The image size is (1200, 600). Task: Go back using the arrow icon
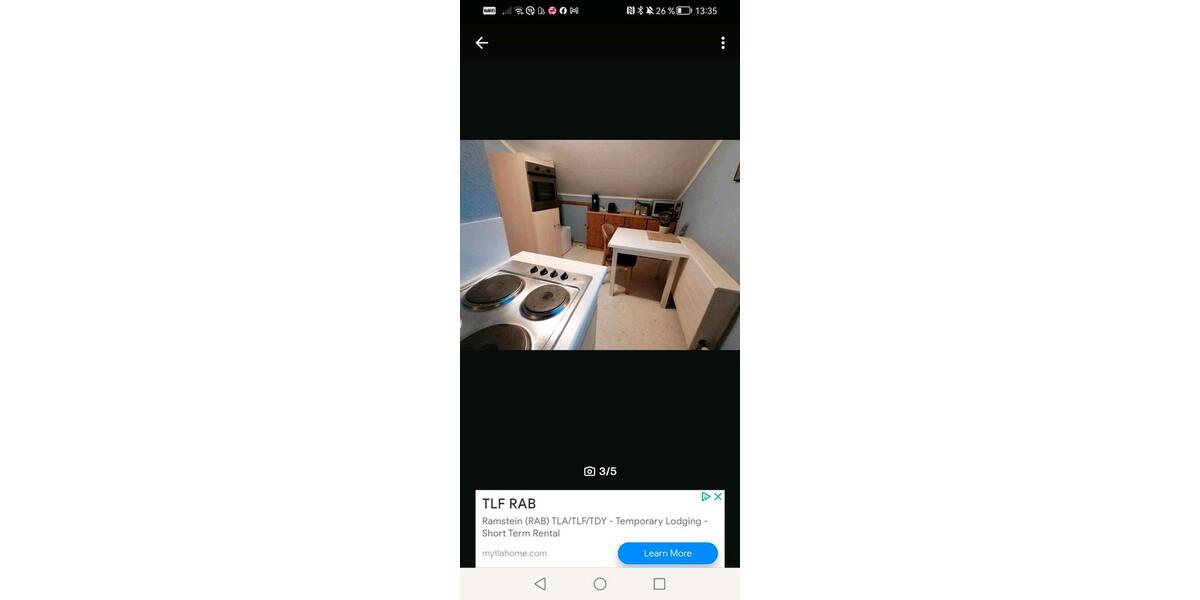click(482, 43)
